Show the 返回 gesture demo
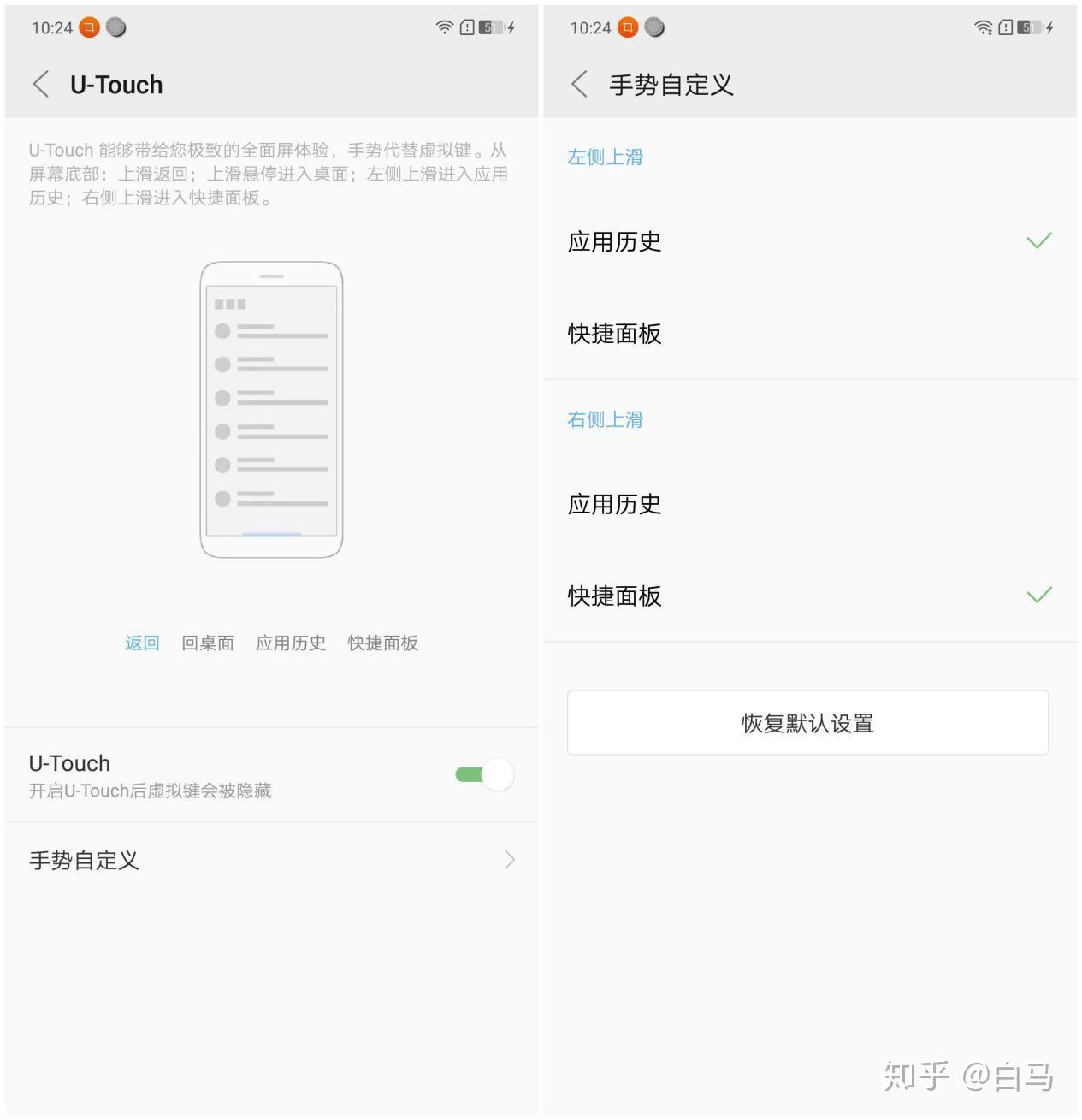Viewport: 1082px width, 1120px height. 142,643
